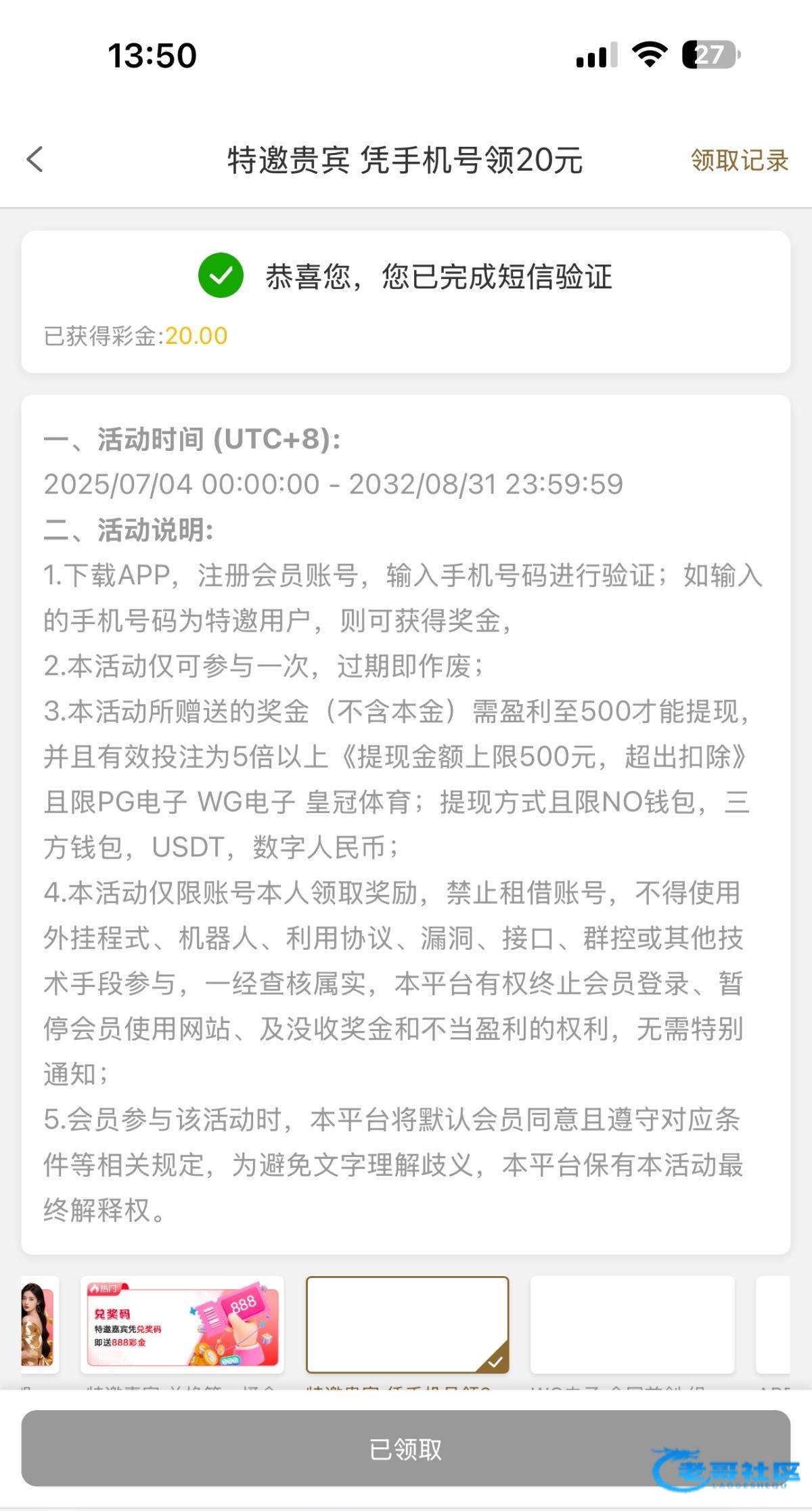
Task: Tap the highlighted selected promotion thumbnail
Action: (407, 1324)
